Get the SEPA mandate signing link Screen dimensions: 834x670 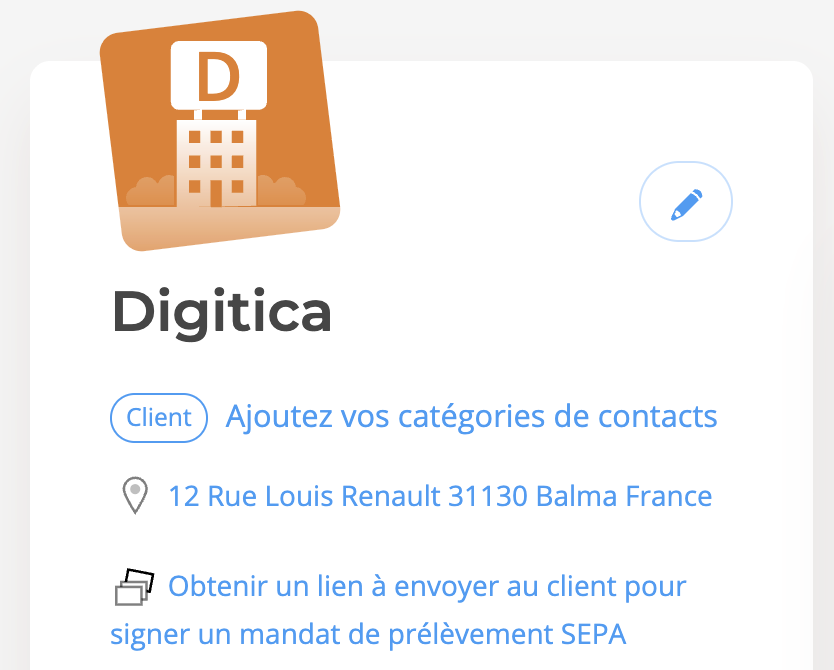(x=427, y=586)
